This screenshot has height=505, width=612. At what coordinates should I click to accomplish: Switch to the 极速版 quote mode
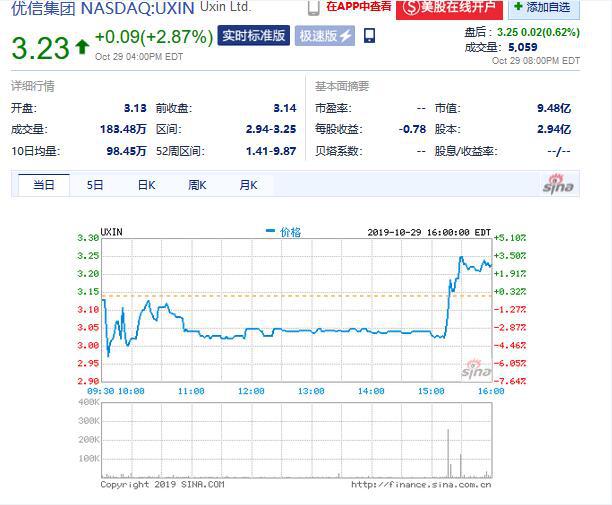(x=325, y=36)
